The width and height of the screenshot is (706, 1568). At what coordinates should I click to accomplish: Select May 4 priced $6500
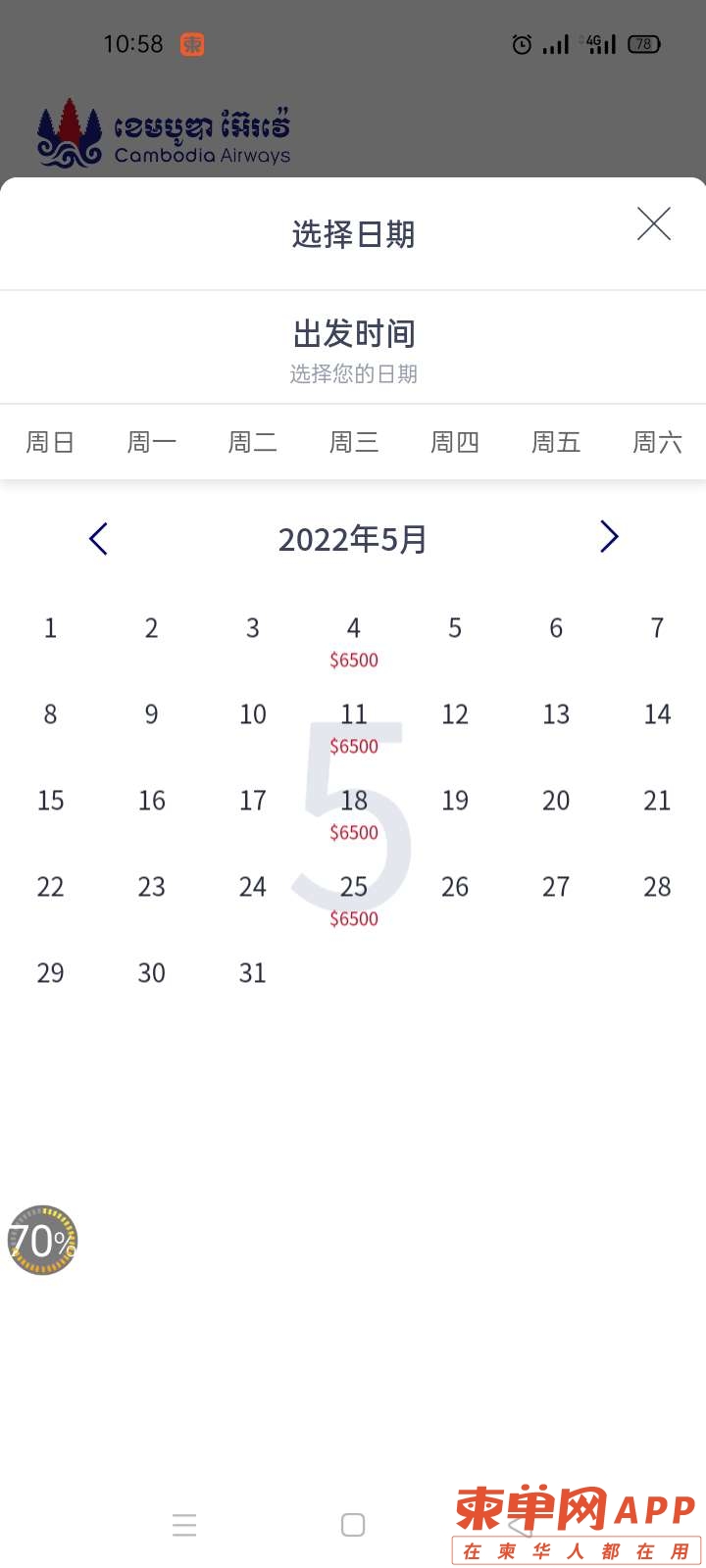tap(354, 640)
